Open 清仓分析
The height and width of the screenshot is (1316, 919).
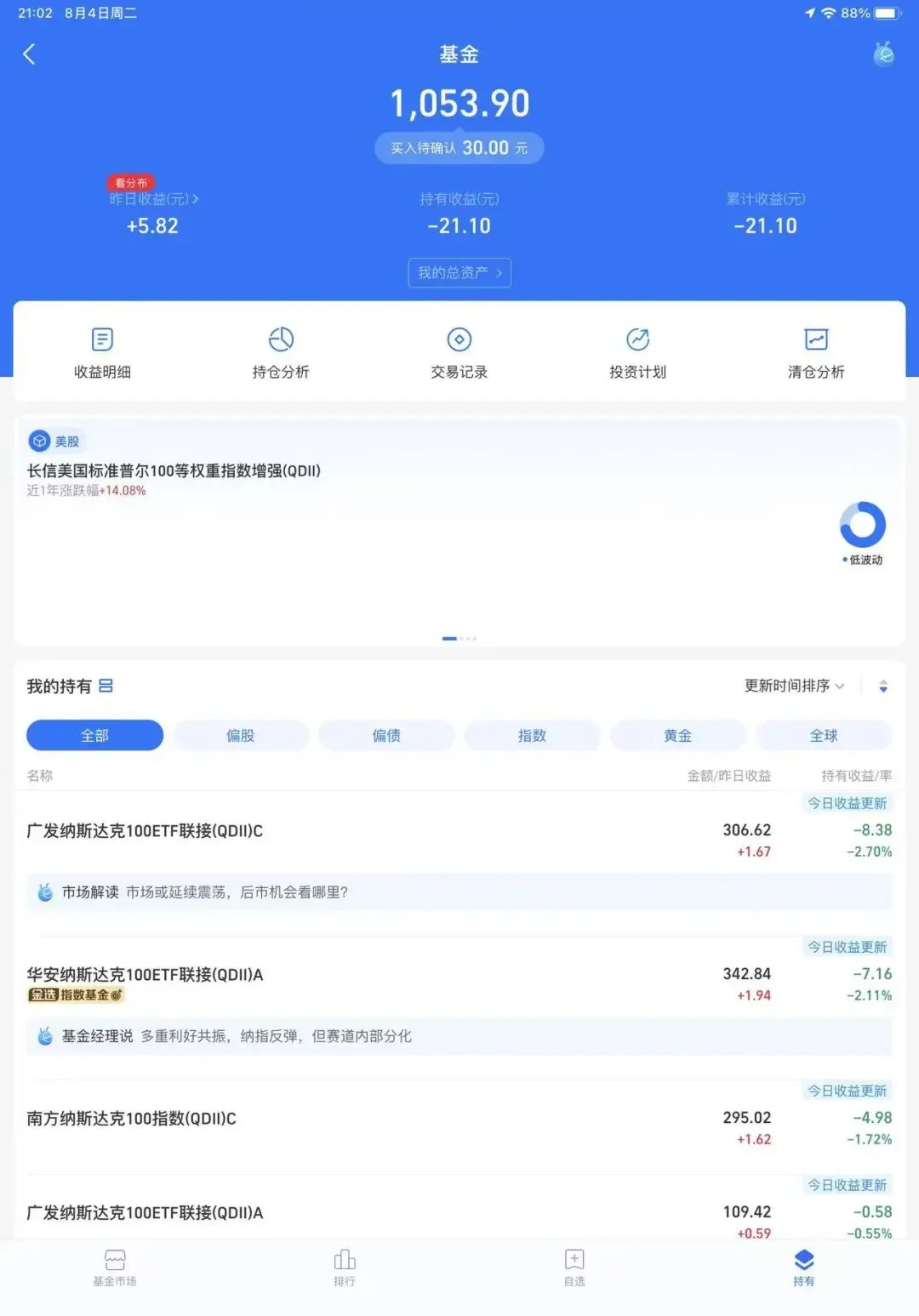816,353
